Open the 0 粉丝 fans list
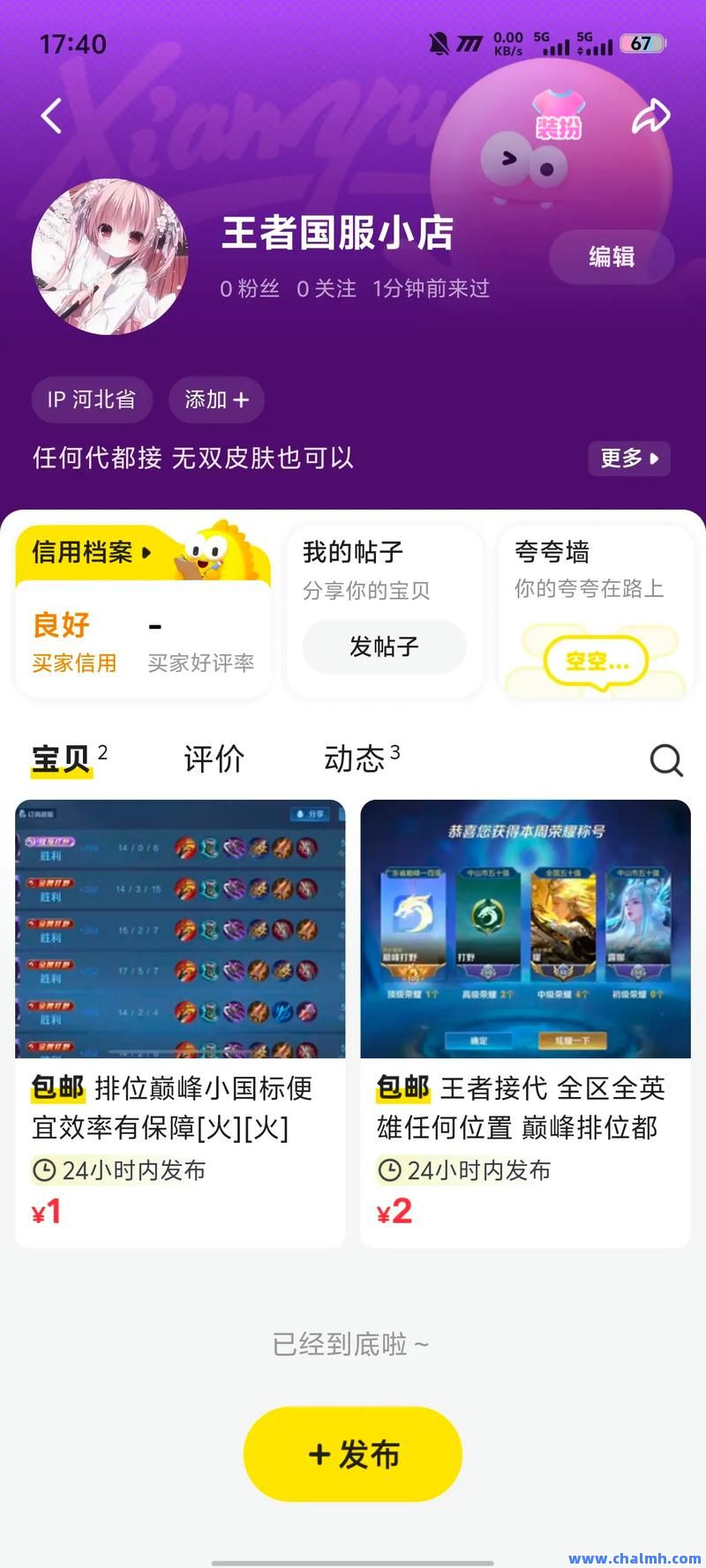The height and width of the screenshot is (1568, 706). (x=247, y=288)
